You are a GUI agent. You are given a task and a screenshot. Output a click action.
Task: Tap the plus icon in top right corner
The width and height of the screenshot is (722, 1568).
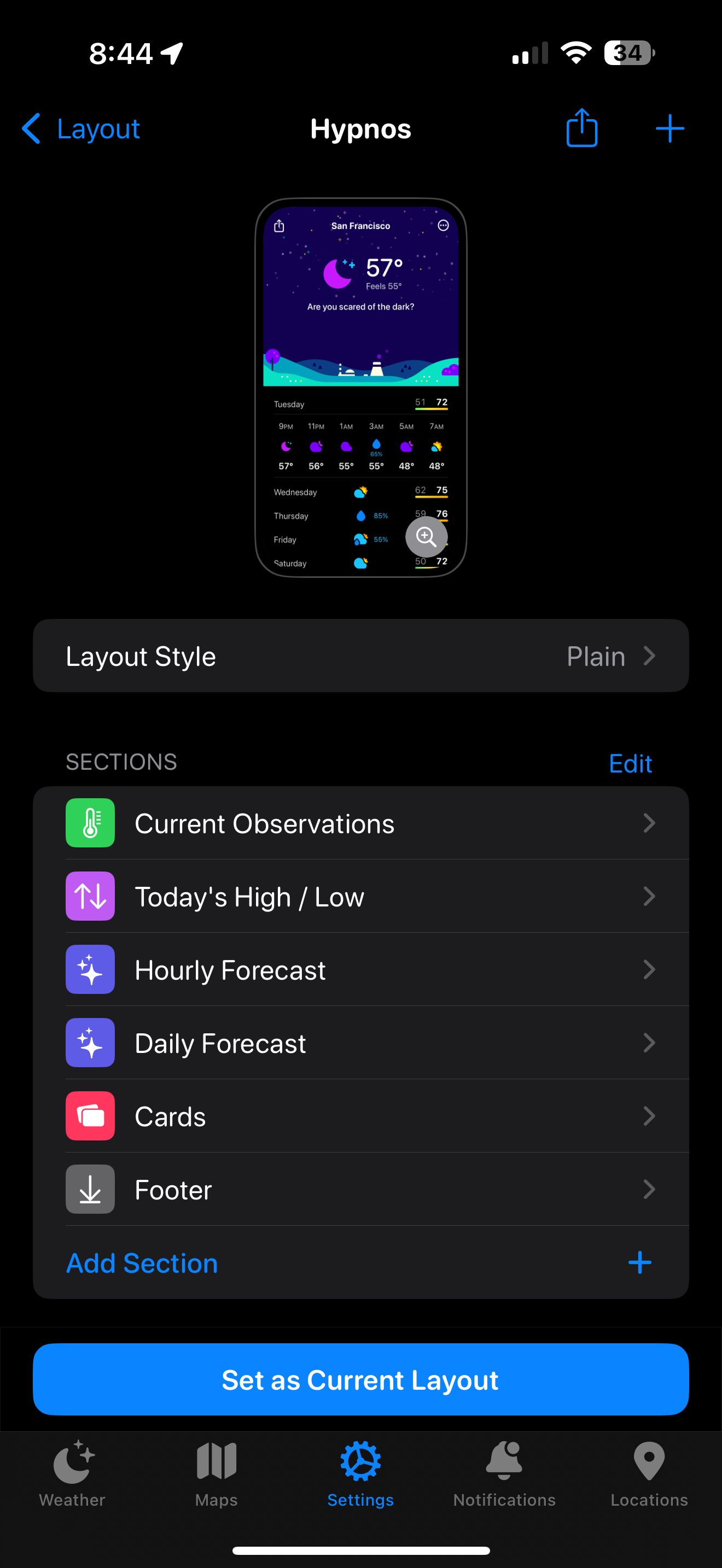tap(669, 128)
